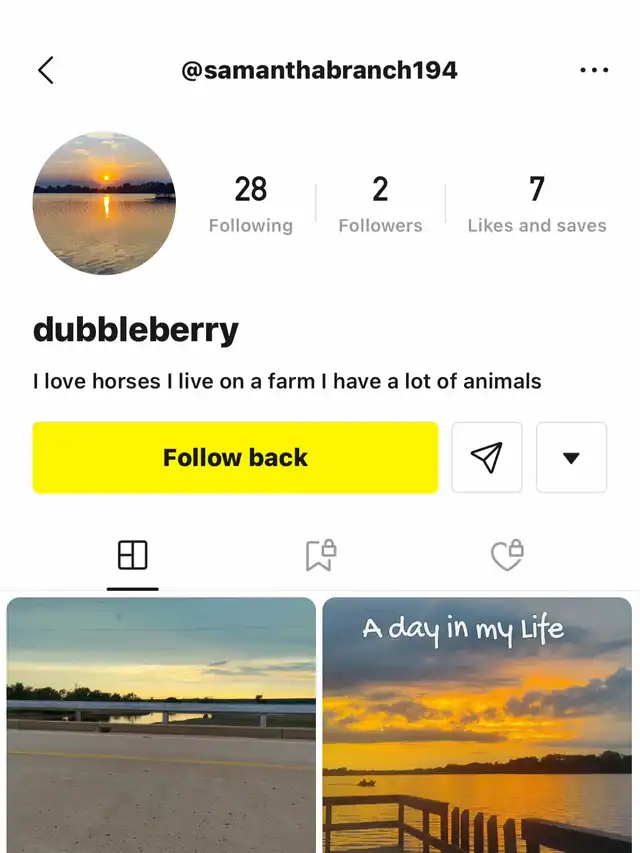The width and height of the screenshot is (640, 853).
Task: Share this profile via paper plane icon
Action: pos(486,457)
